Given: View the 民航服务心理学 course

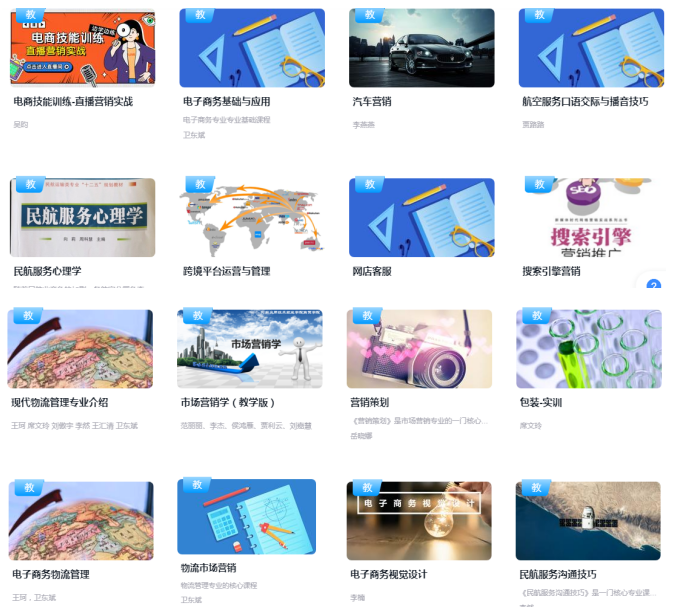Looking at the screenshot, I should tap(82, 217).
